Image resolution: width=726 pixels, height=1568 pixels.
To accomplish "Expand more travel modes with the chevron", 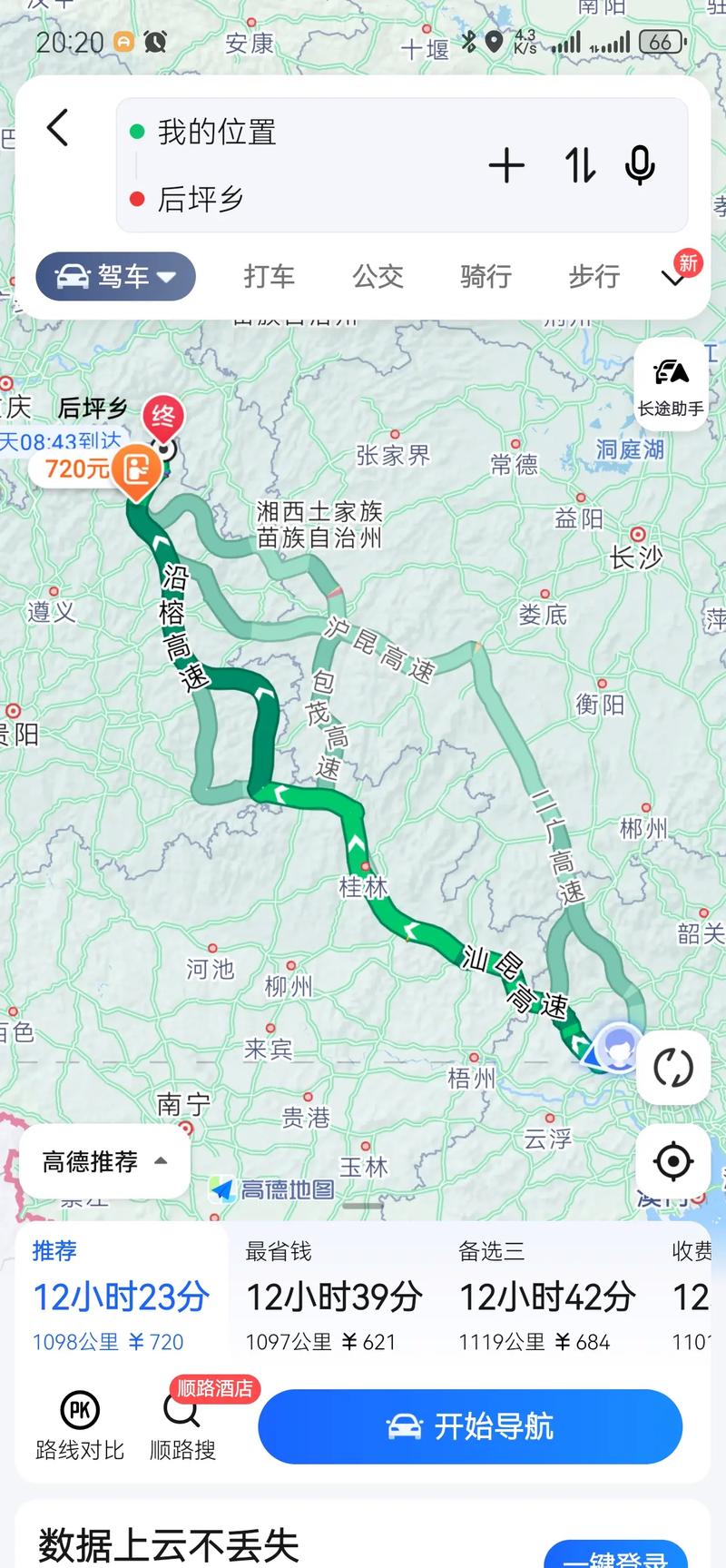I will pos(672,277).
